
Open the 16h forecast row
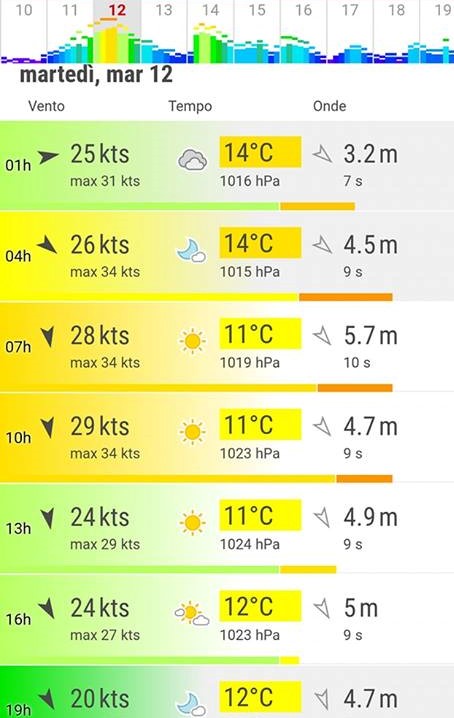click(227, 619)
